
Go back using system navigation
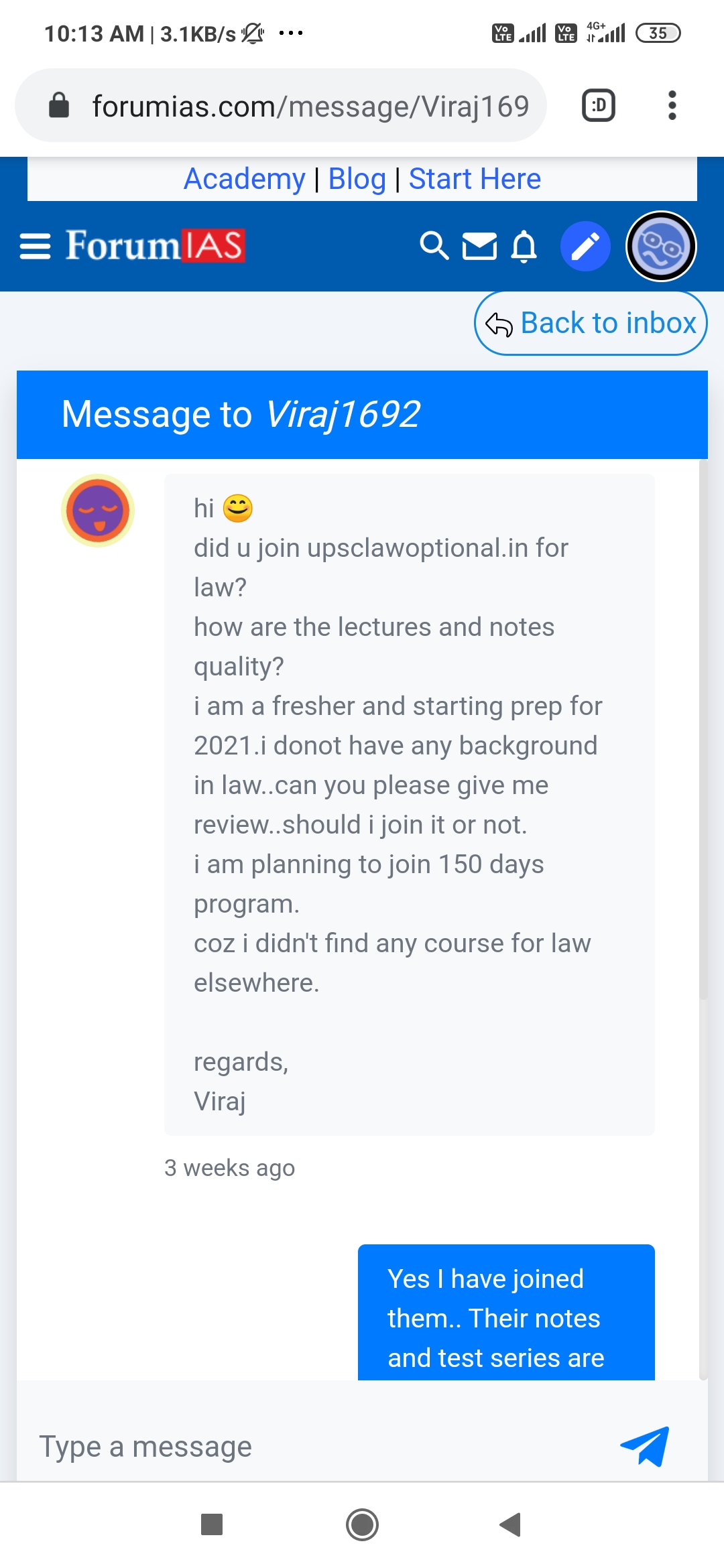pos(510,1524)
